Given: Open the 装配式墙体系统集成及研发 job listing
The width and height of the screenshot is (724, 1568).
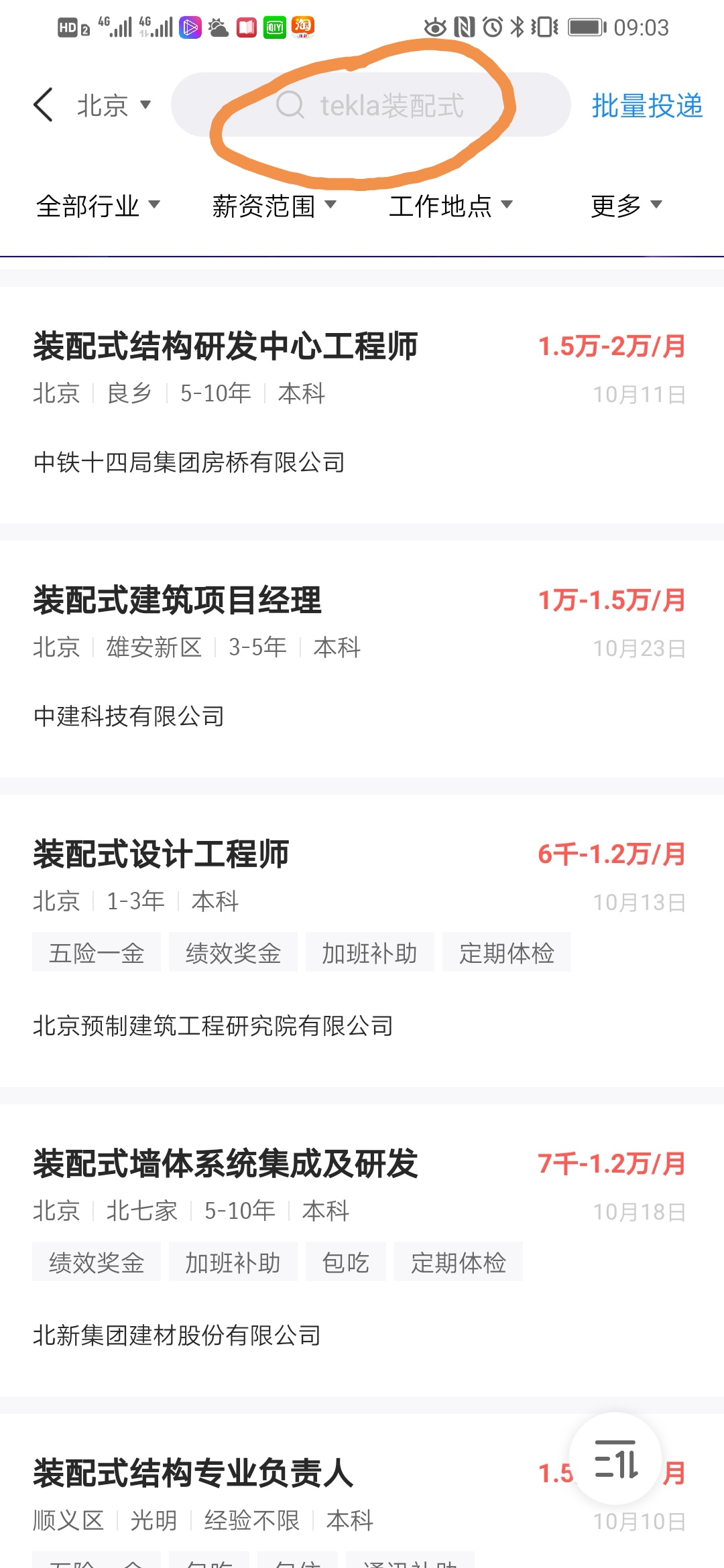Looking at the screenshot, I should (225, 1164).
